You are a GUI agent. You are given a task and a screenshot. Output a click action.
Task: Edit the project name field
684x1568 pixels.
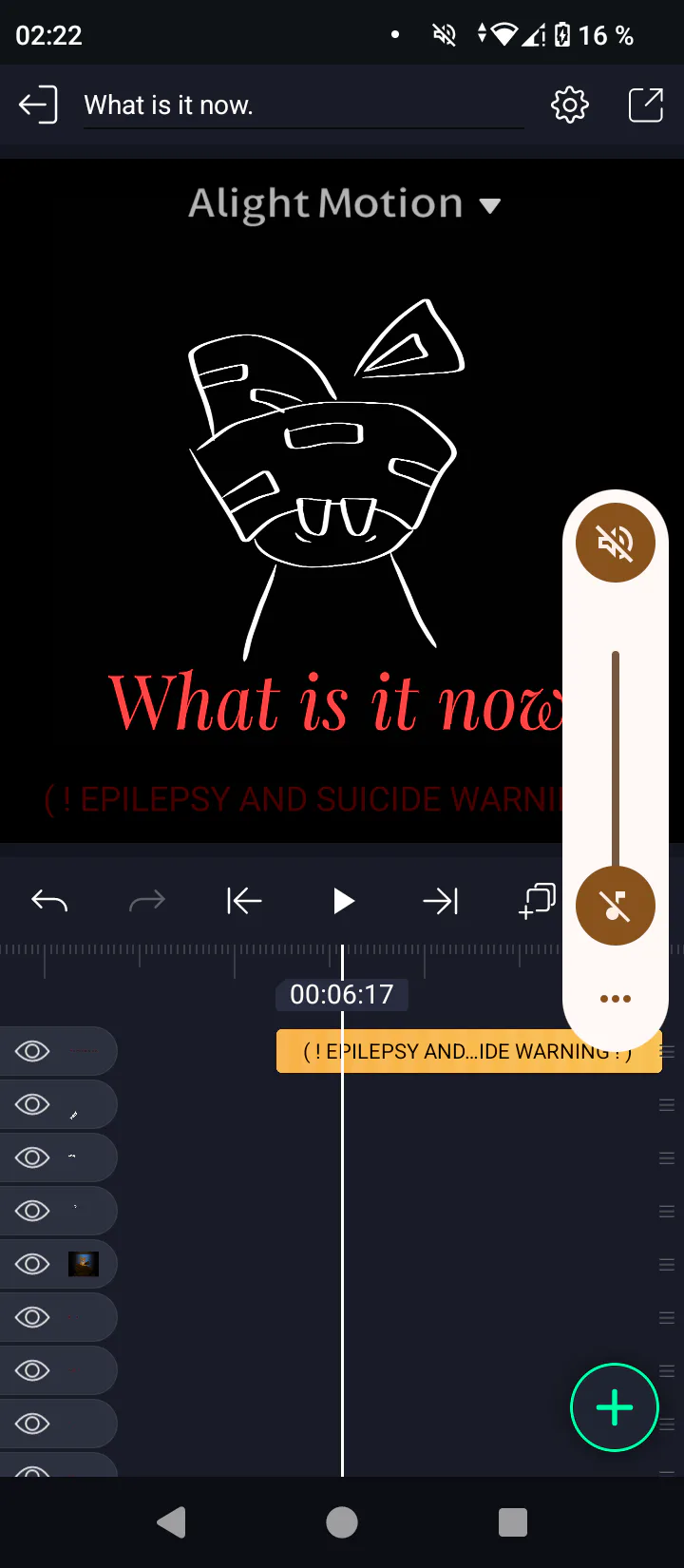(303, 105)
